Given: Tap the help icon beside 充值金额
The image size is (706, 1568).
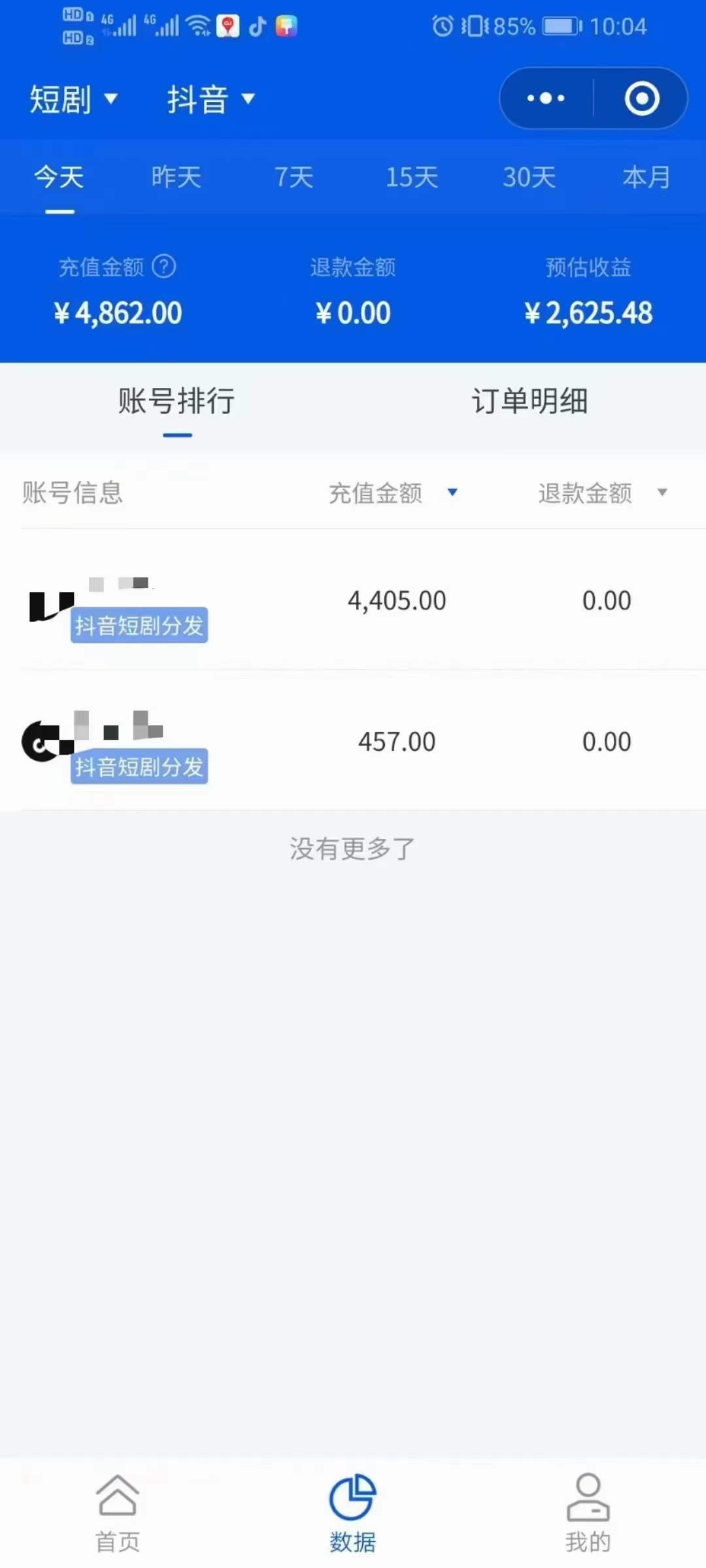Looking at the screenshot, I should (164, 267).
